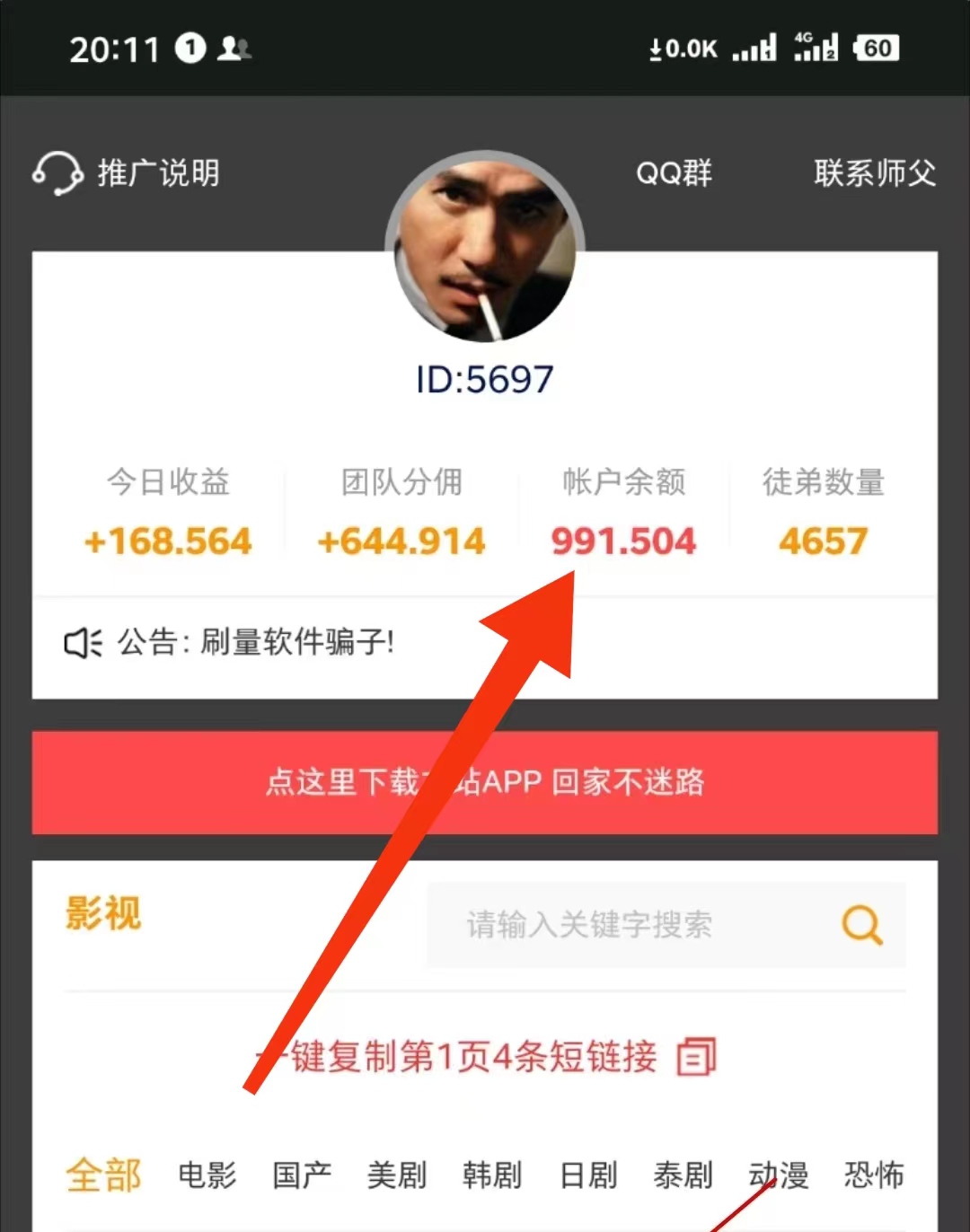The height and width of the screenshot is (1232, 970).
Task: Switch to the 恐怖 tab
Action: tap(873, 1175)
